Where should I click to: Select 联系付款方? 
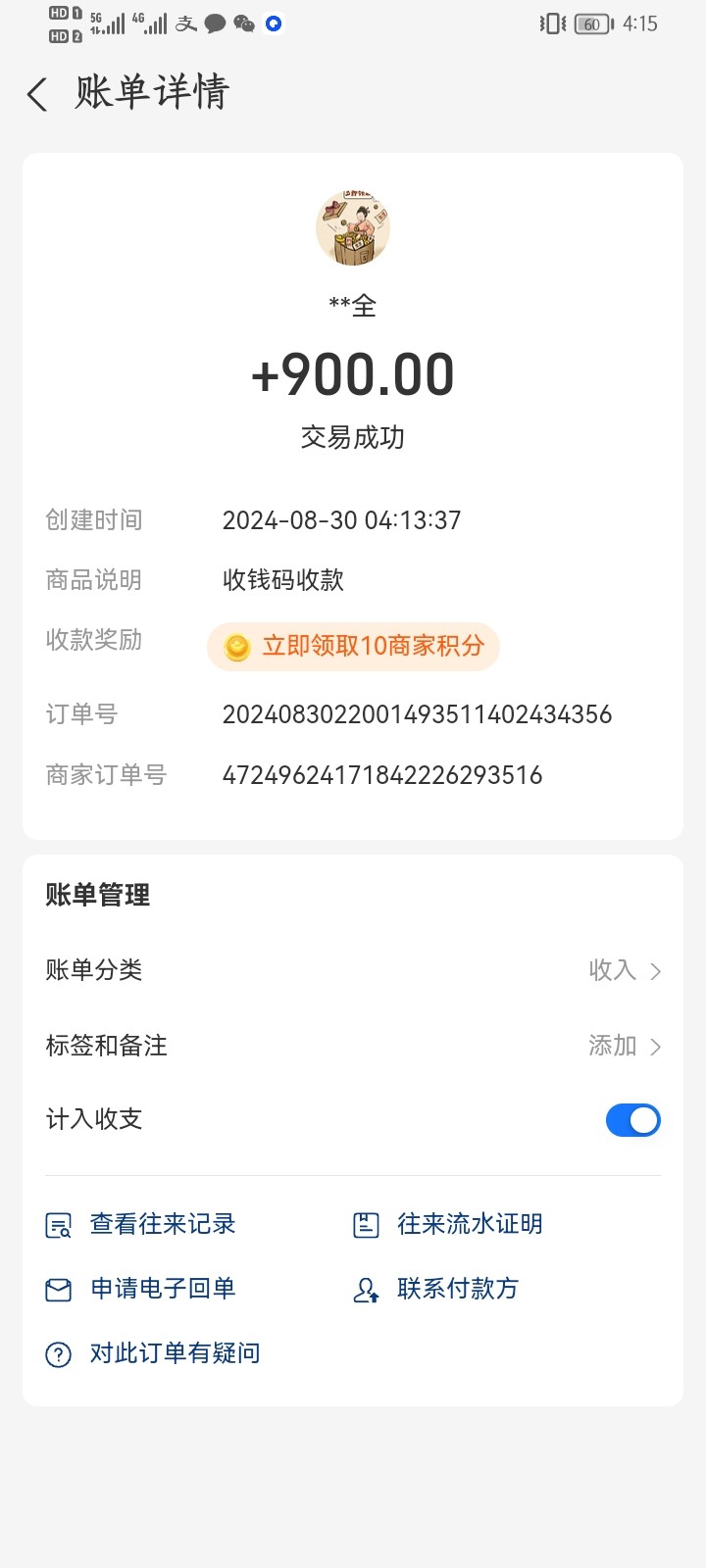(436, 1289)
